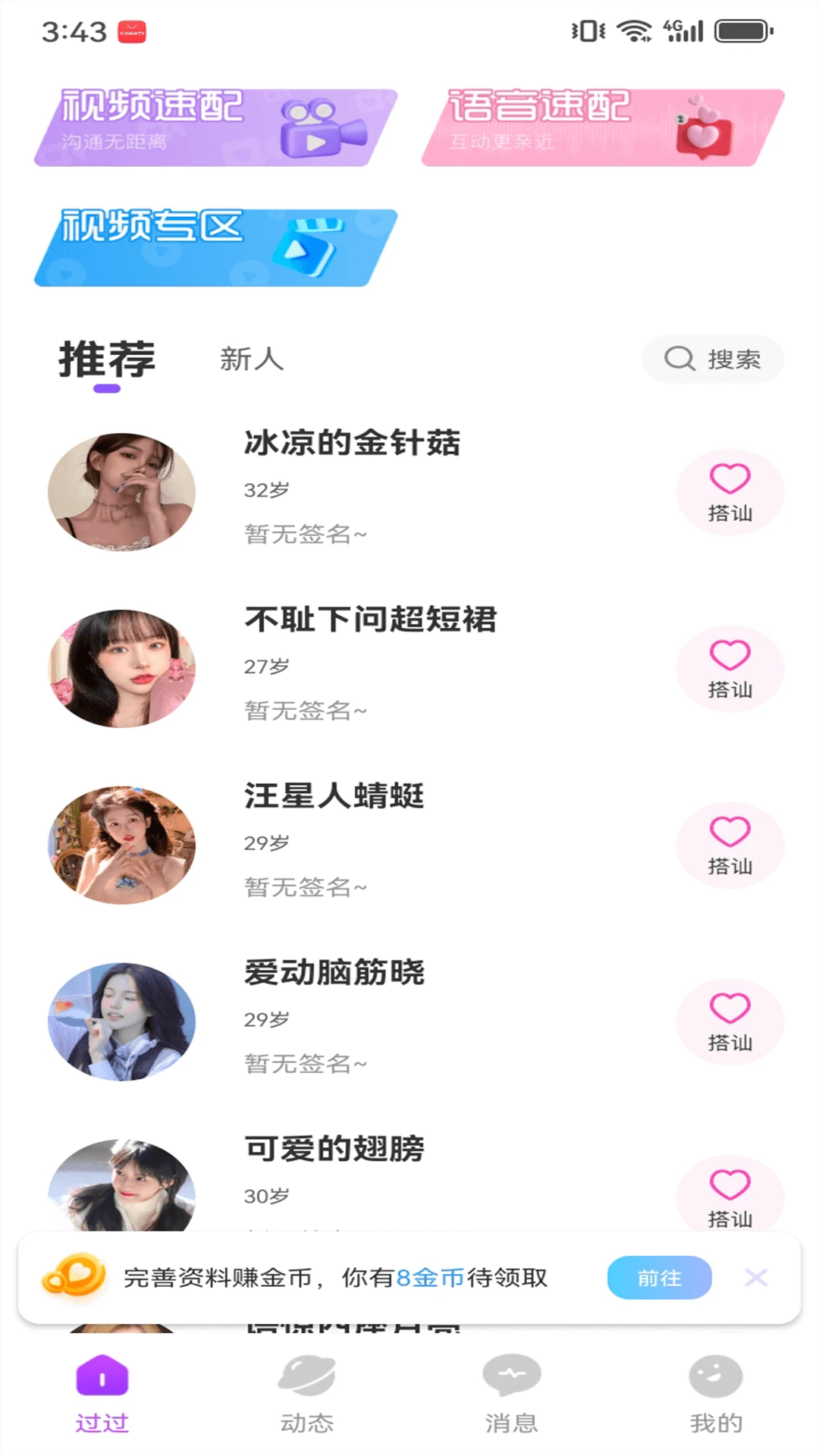Tap 搭讪 heart for 爱动脑筋晓
The image size is (819, 1456).
[x=730, y=1022]
